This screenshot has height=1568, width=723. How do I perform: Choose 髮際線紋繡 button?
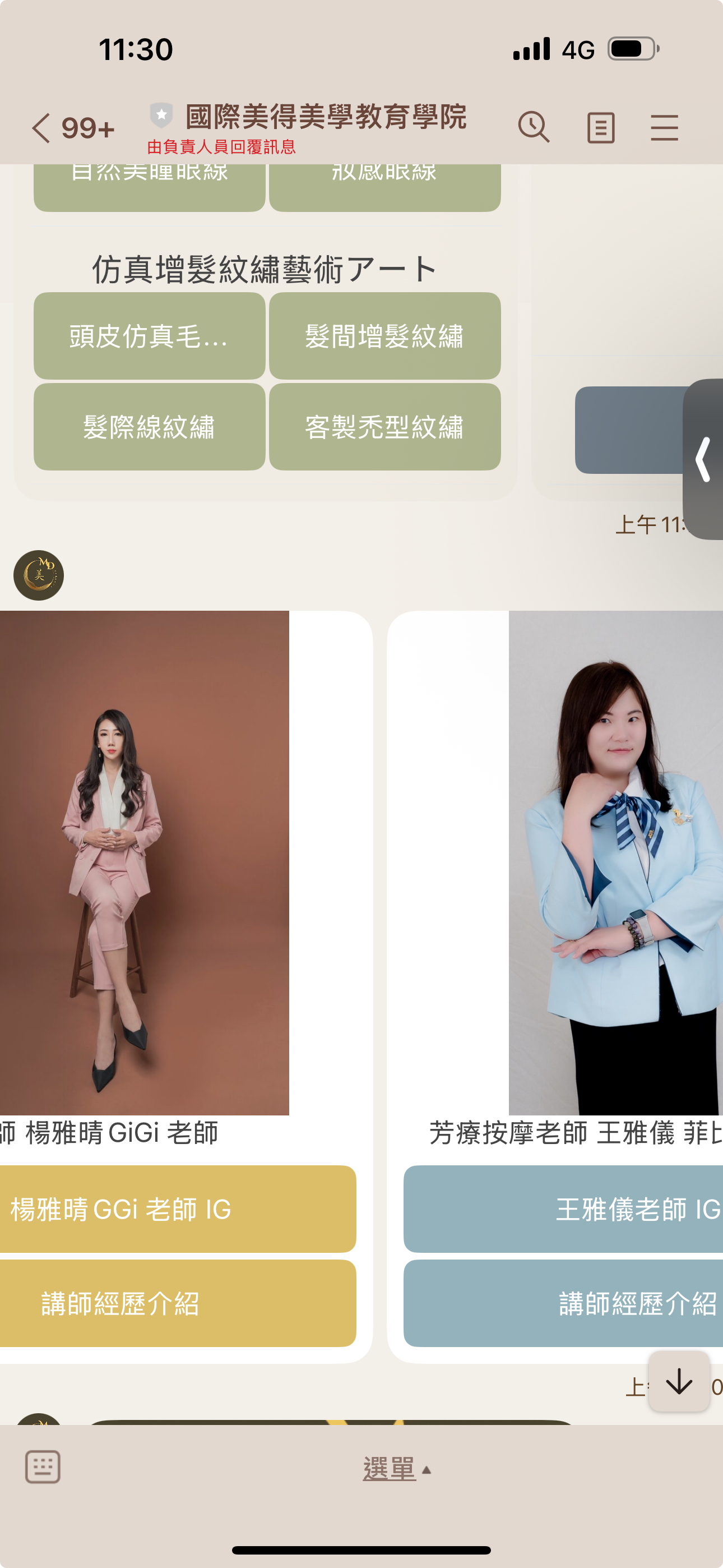pos(149,427)
